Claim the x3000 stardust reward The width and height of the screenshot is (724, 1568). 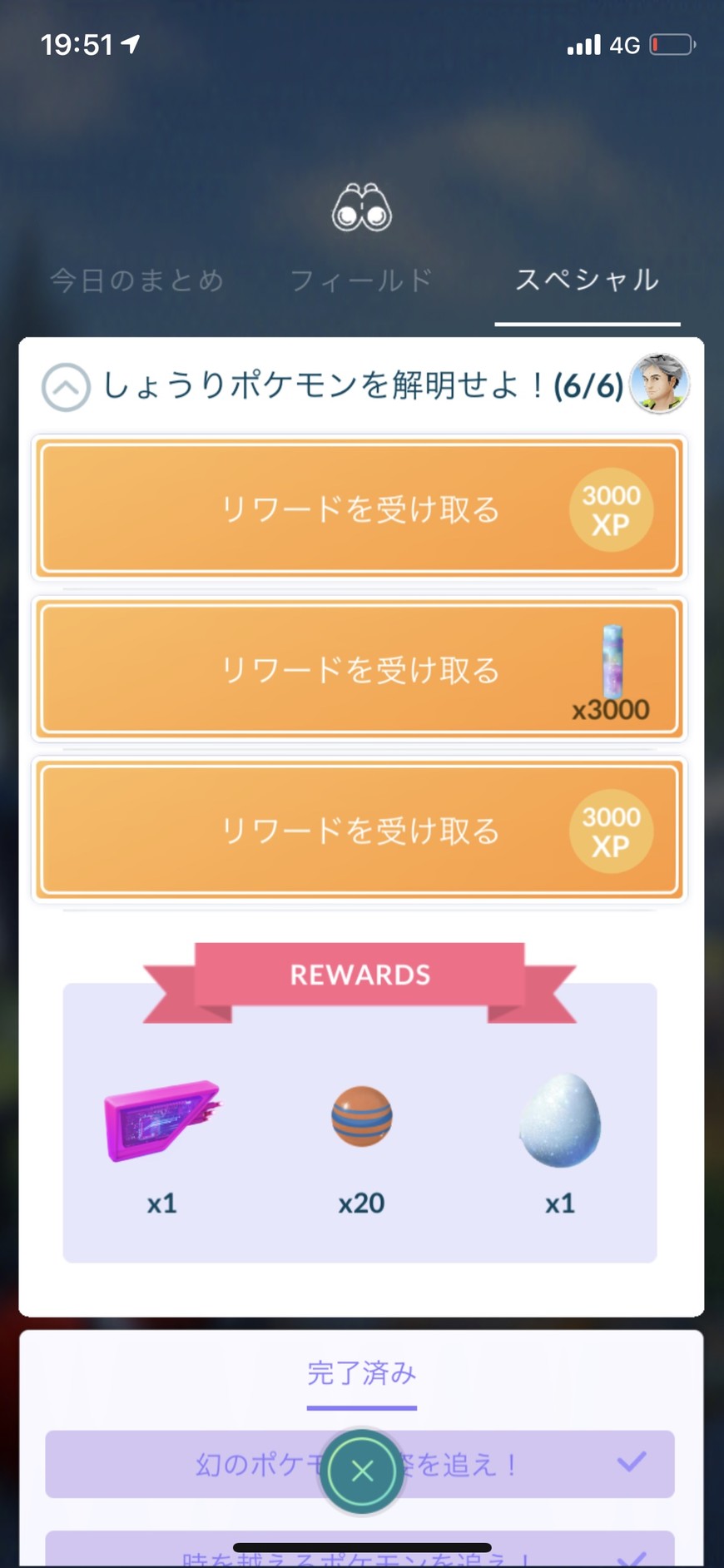[360, 669]
